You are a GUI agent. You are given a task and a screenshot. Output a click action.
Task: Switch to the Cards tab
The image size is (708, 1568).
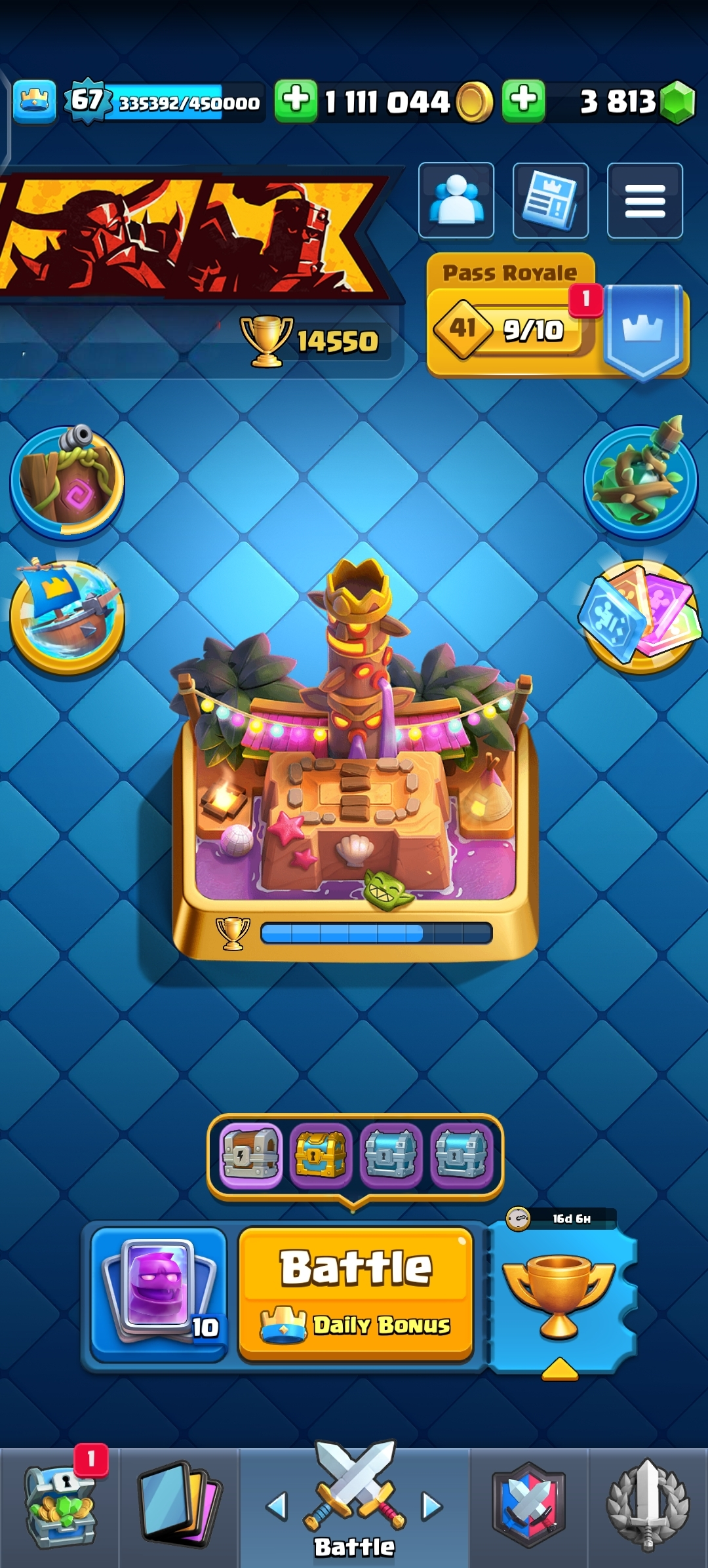(178, 1508)
